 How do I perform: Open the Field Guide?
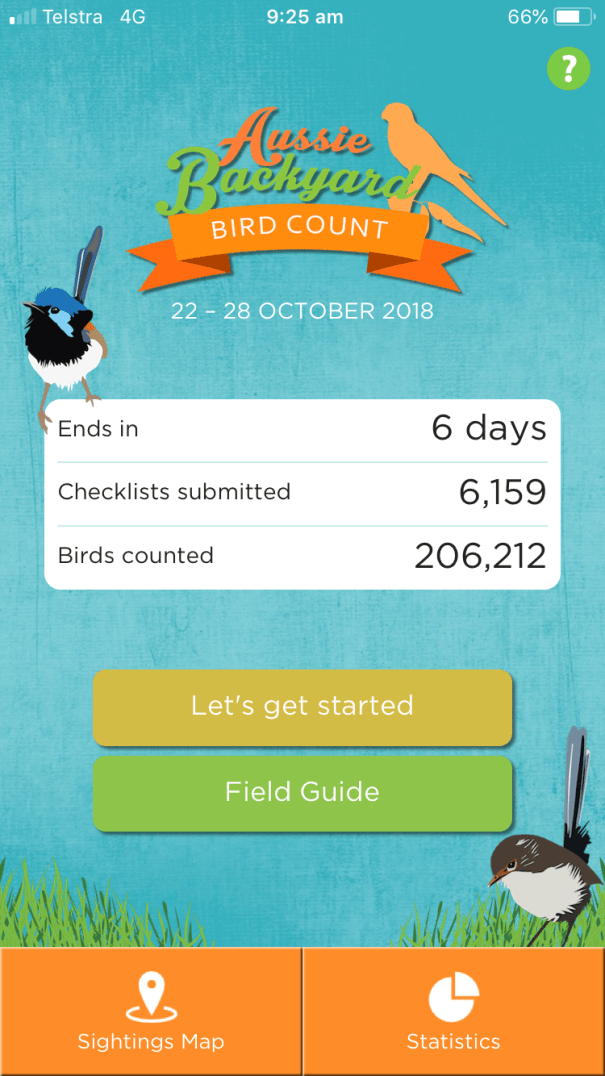(x=302, y=792)
